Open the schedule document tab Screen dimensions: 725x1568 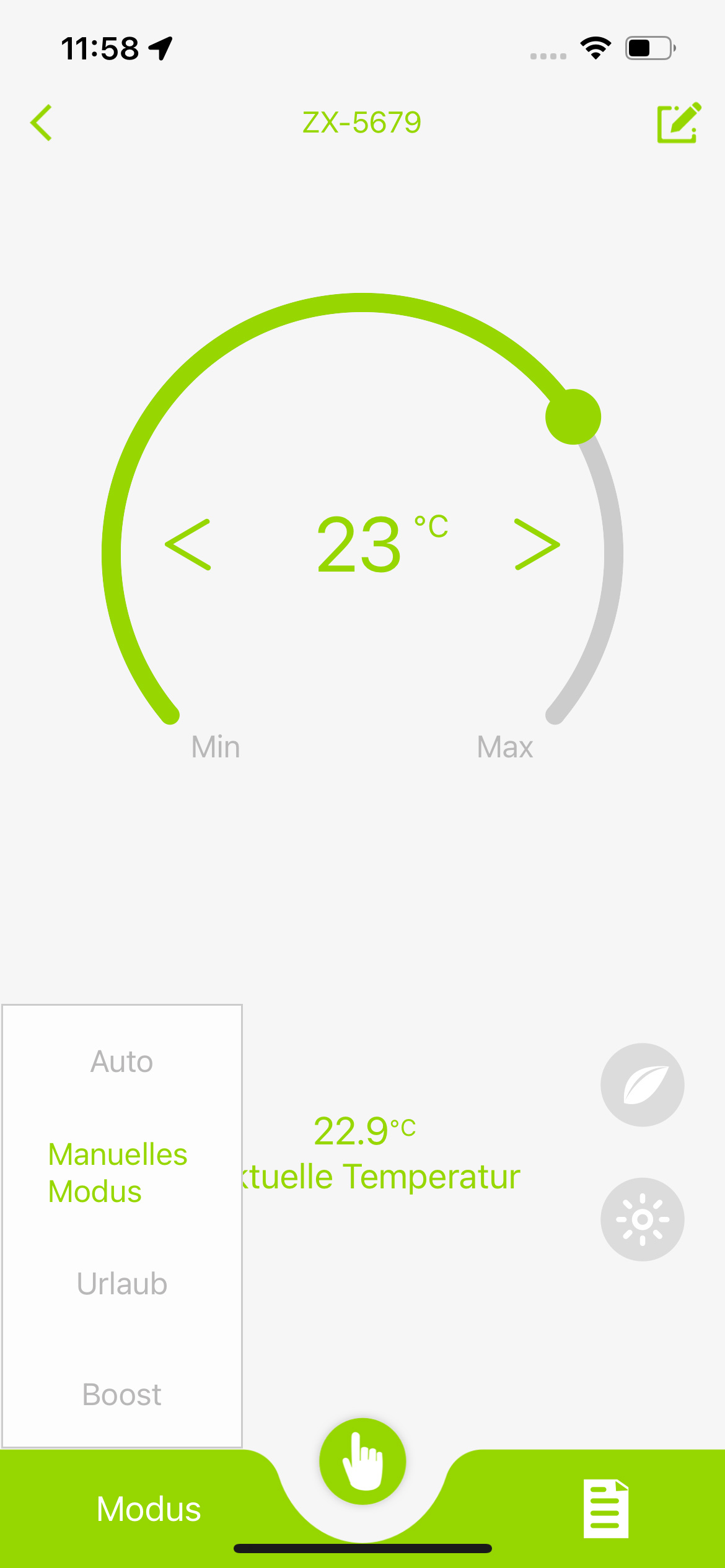click(605, 1509)
